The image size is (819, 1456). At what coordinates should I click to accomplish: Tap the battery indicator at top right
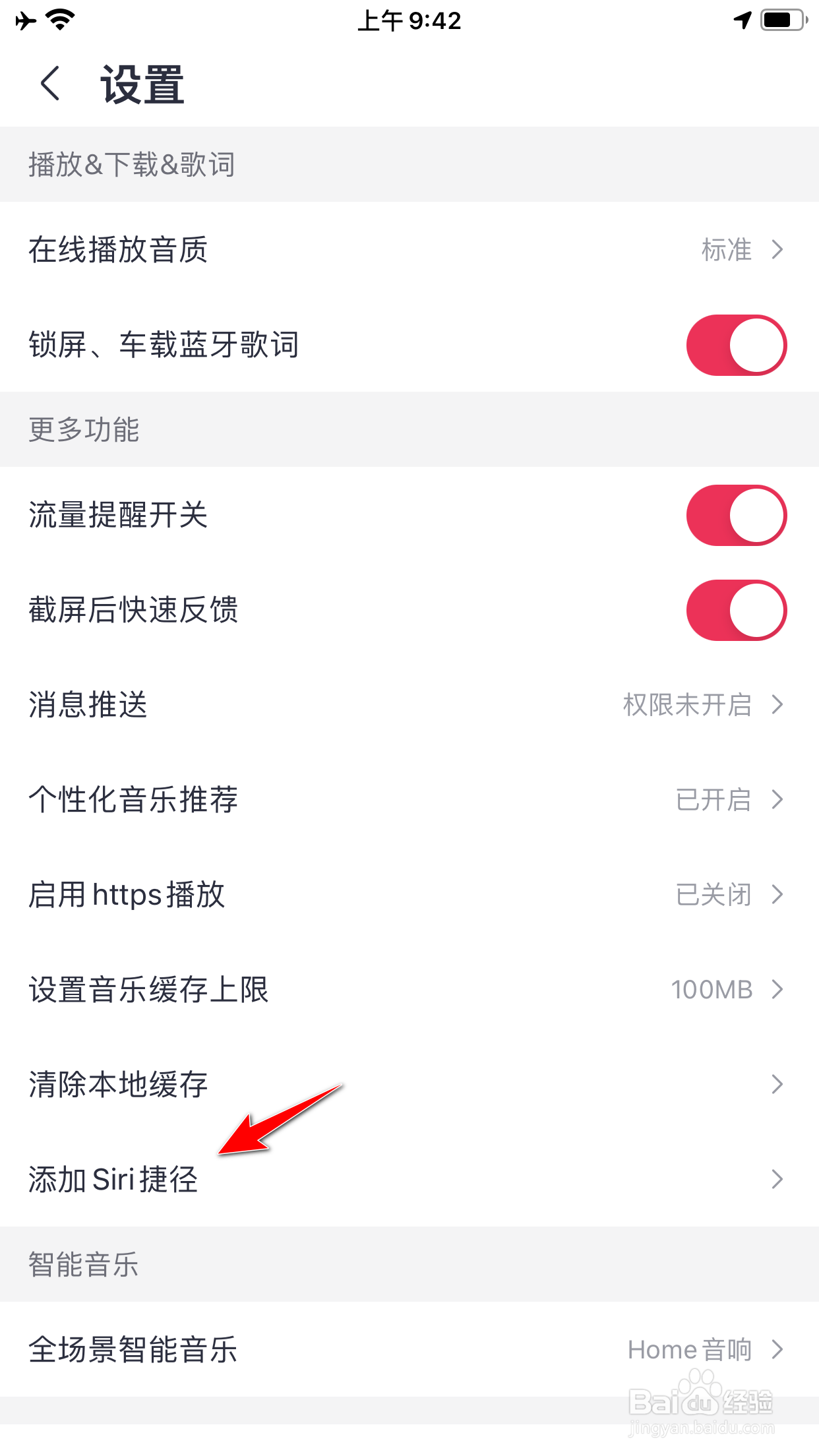[x=782, y=20]
